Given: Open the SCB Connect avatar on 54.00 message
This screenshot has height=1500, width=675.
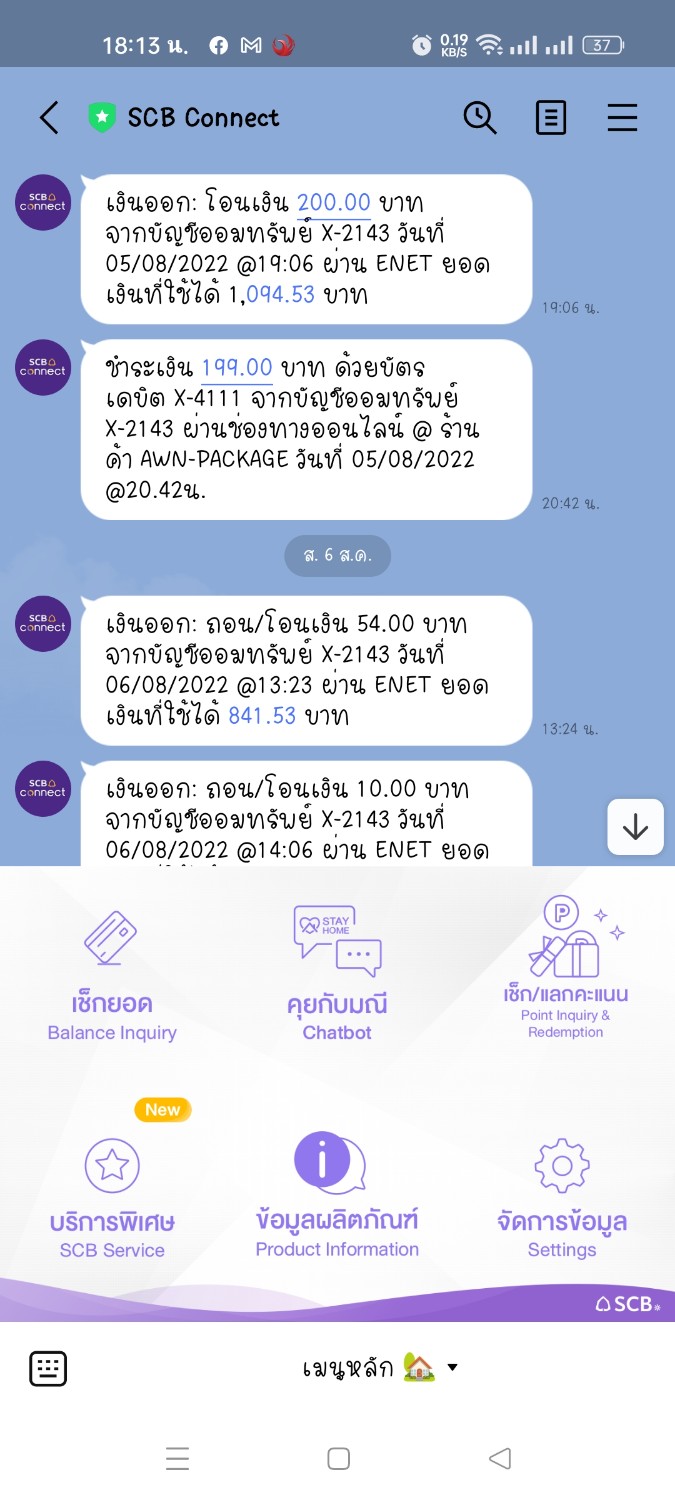Looking at the screenshot, I should click(x=43, y=623).
